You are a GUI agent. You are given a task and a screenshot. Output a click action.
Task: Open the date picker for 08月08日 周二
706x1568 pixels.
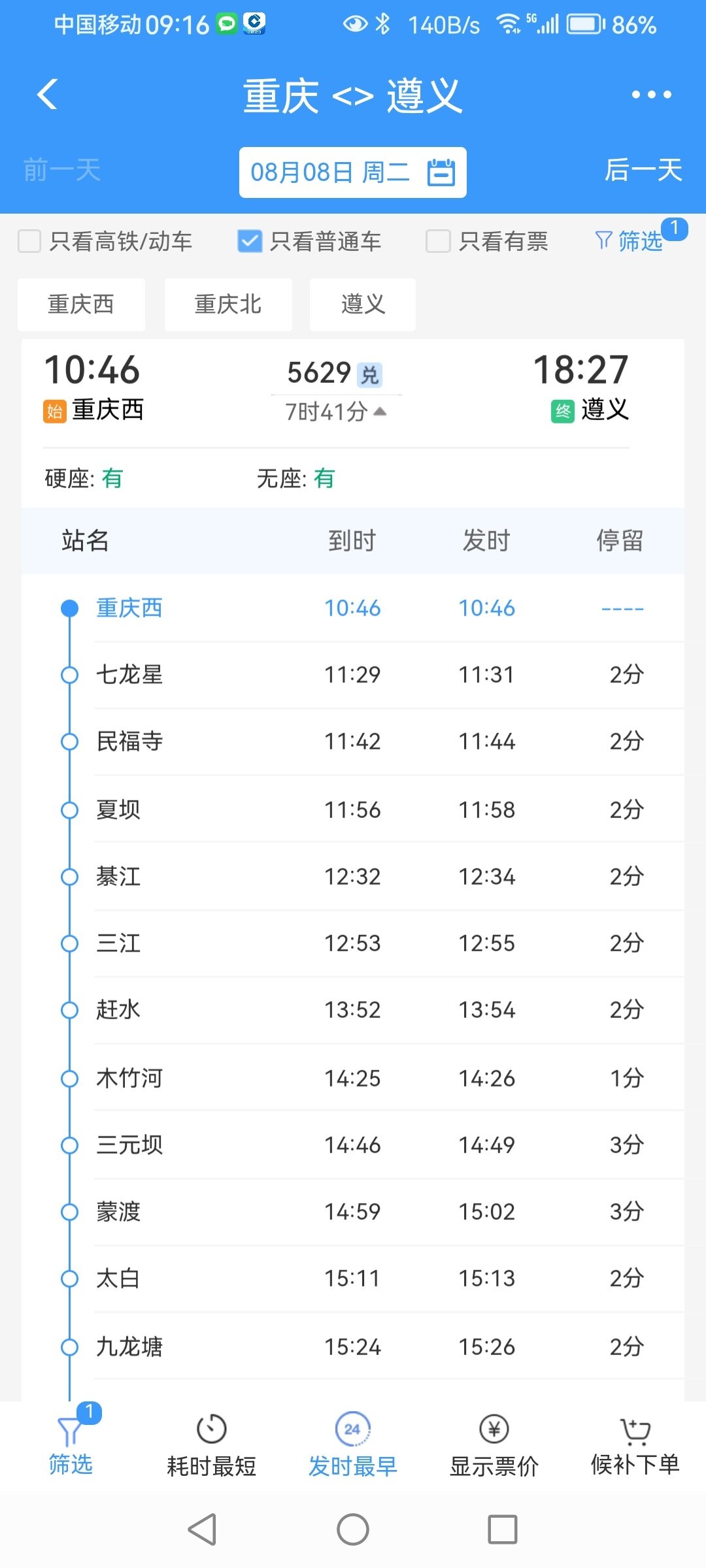353,172
